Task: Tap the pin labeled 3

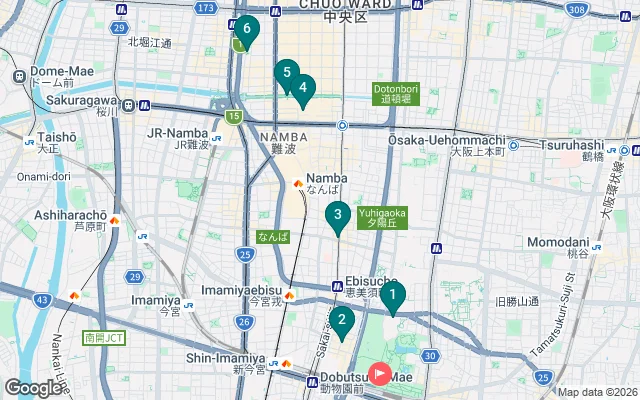Action: (x=338, y=215)
